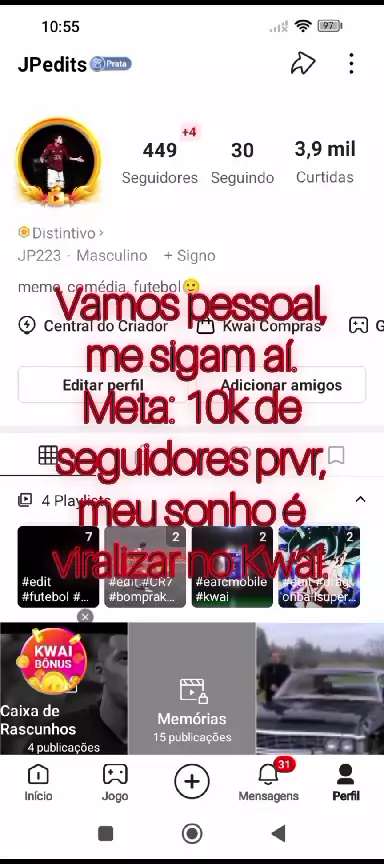The image size is (384, 864).
Task: Open Kwai Compras
Action: click(x=259, y=326)
